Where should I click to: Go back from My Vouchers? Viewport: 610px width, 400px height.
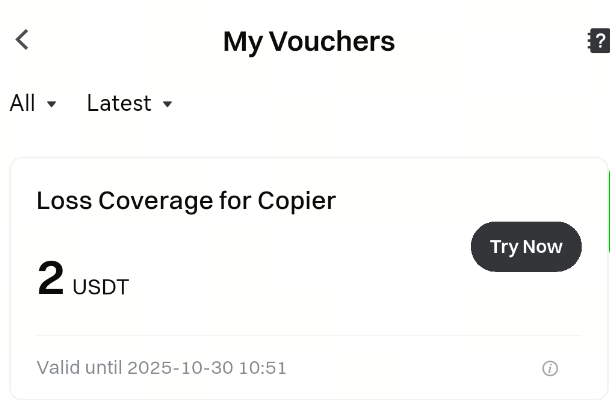[22, 40]
